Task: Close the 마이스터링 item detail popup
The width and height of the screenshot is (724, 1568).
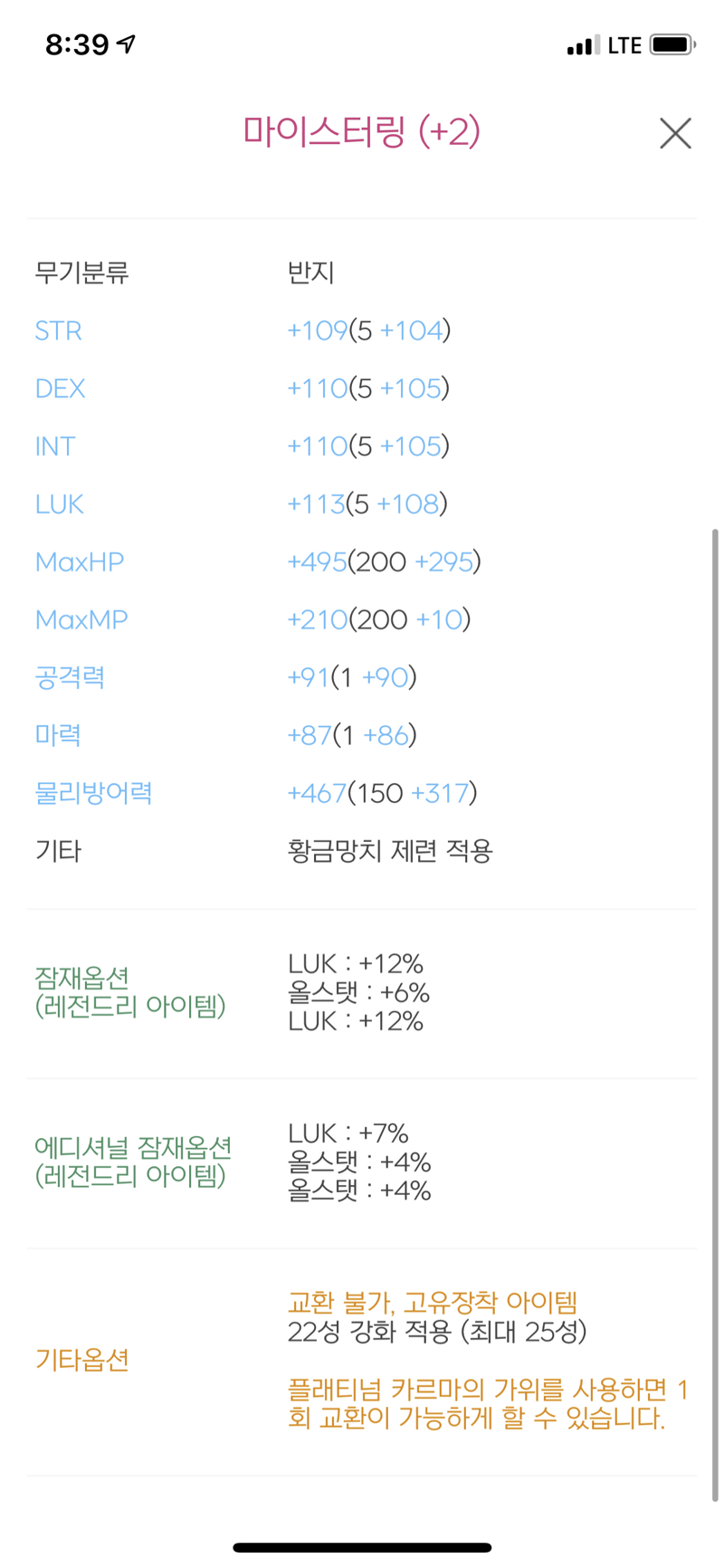Action: point(675,134)
